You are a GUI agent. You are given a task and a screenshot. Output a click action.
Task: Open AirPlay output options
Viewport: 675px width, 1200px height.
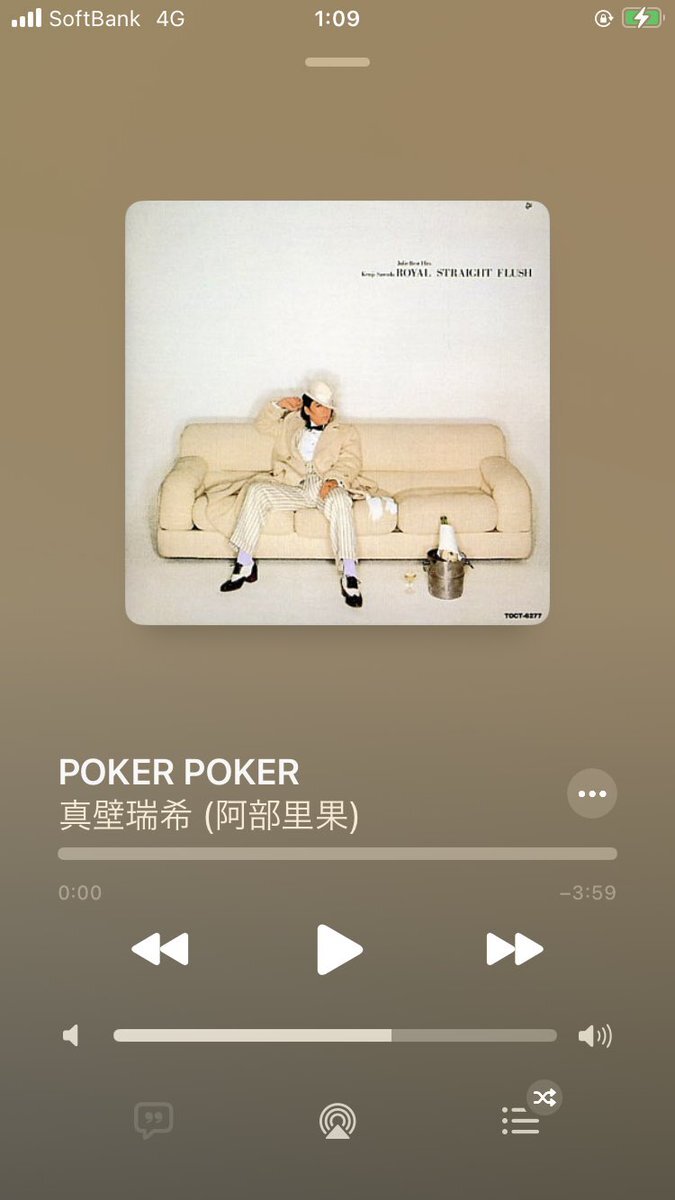click(338, 1121)
